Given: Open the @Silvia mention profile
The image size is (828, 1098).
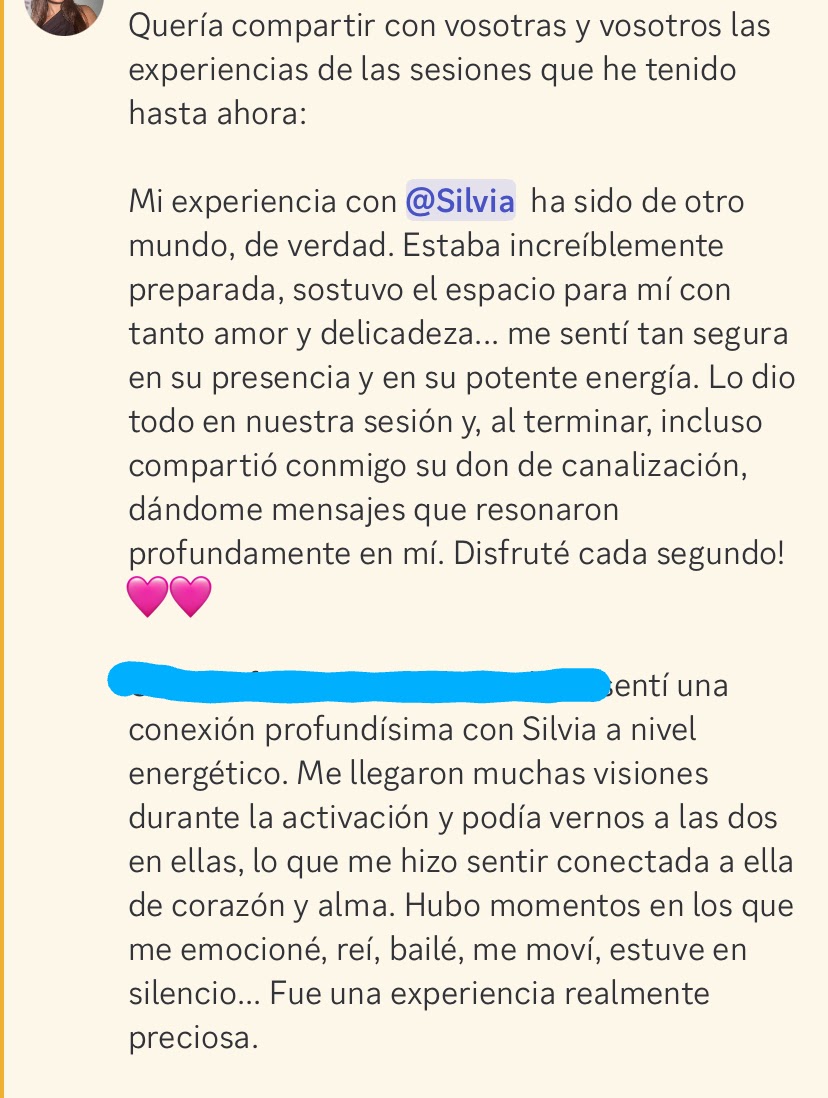Looking at the screenshot, I should (460, 201).
